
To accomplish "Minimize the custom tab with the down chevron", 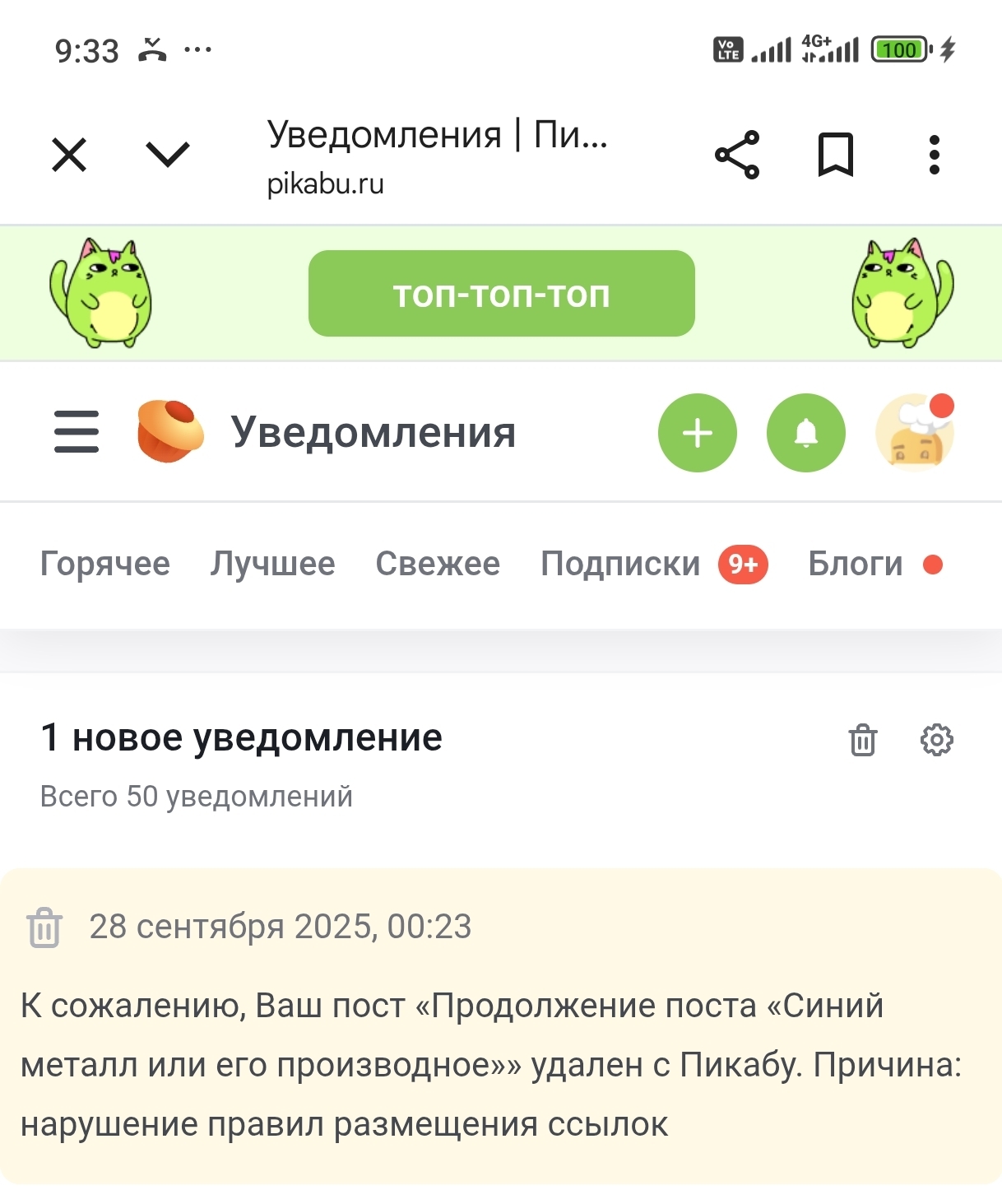I will tap(168, 155).
